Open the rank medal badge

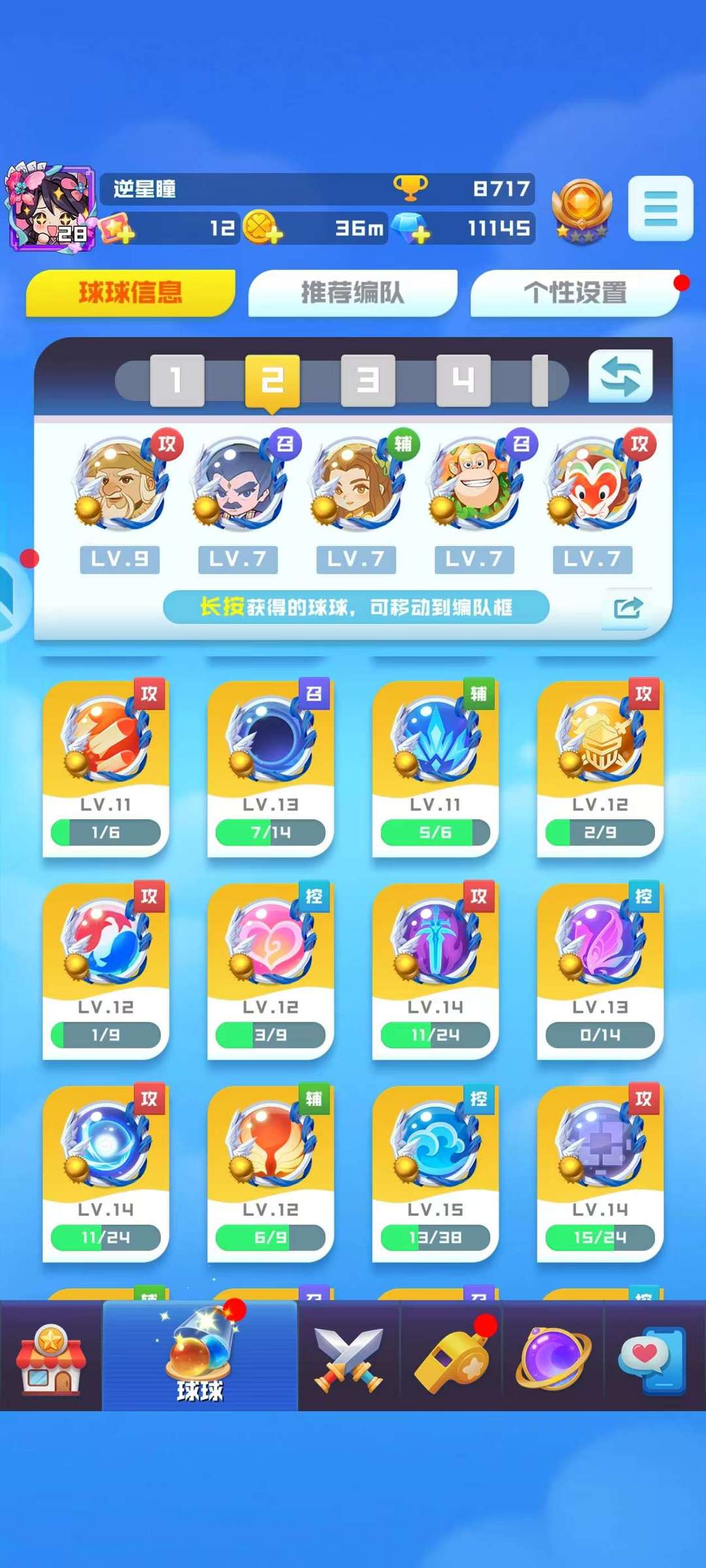tap(581, 210)
